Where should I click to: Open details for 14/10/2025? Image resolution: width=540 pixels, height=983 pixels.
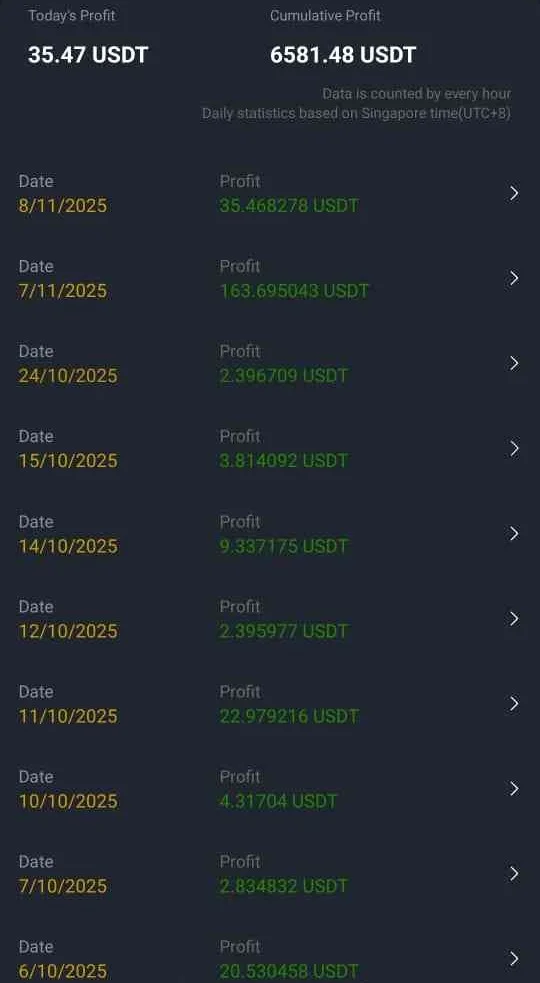tap(270, 534)
